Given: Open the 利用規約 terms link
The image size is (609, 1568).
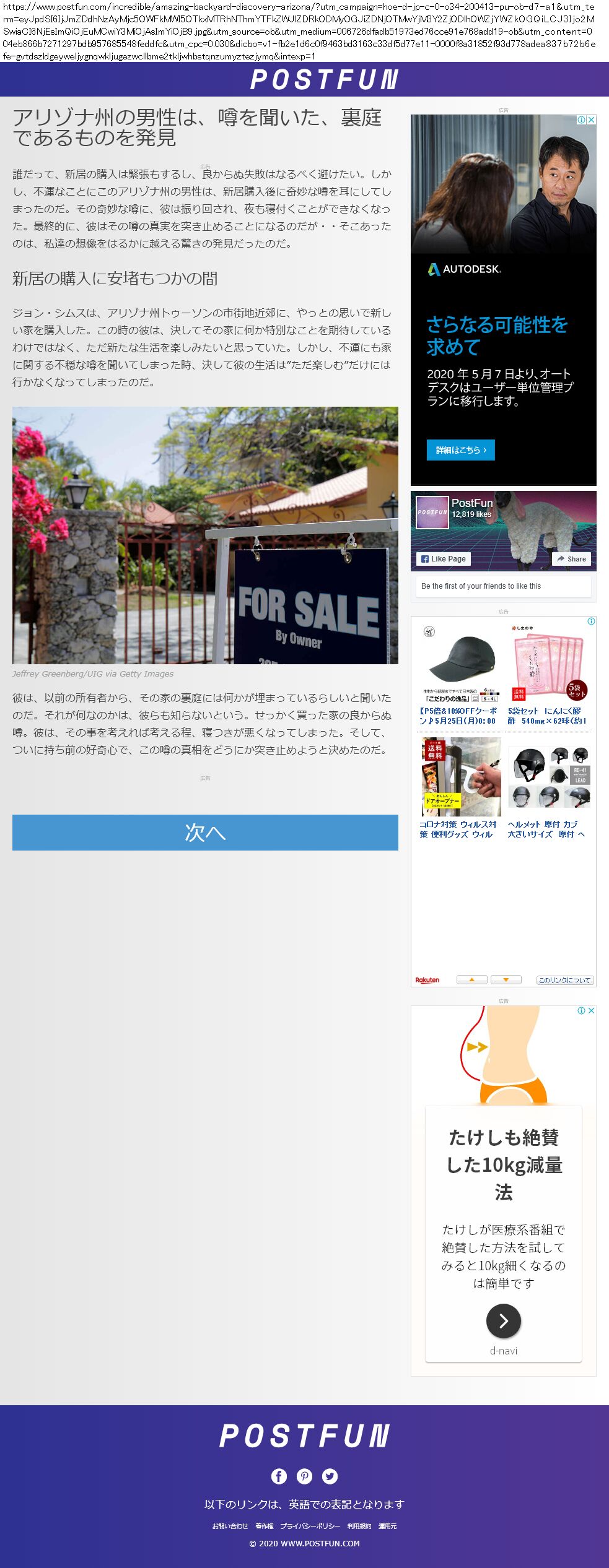Looking at the screenshot, I should [359, 1527].
